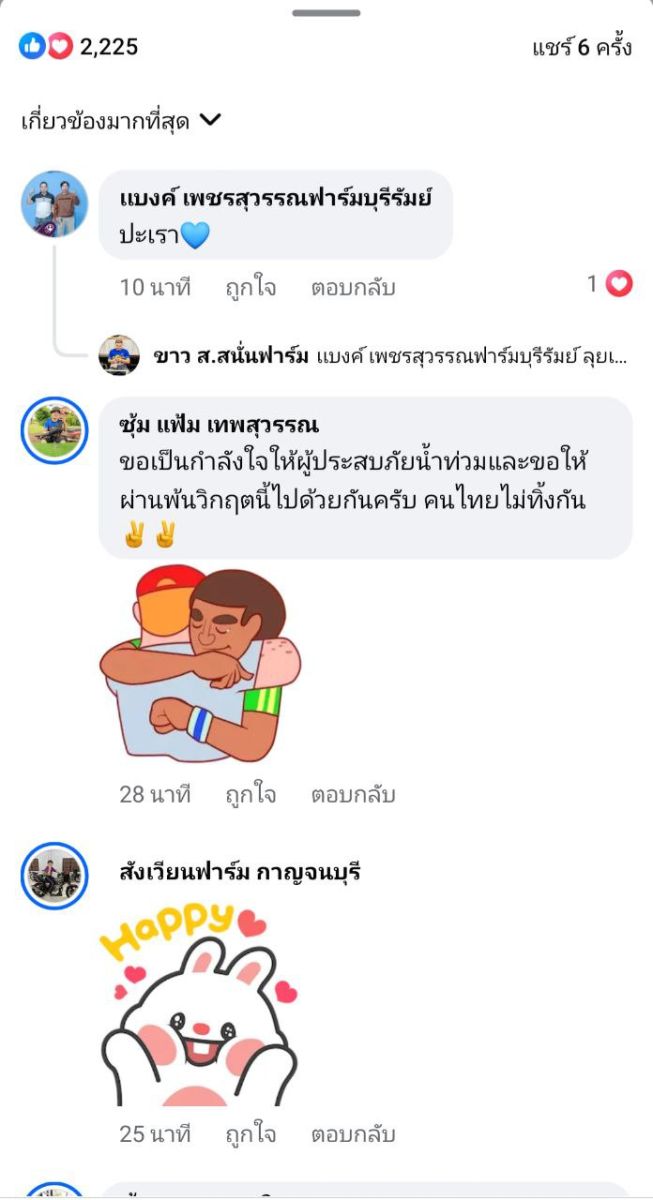Image resolution: width=653 pixels, height=1200 pixels.
Task: Tap the Happy bunny sticker
Action: click(200, 1005)
